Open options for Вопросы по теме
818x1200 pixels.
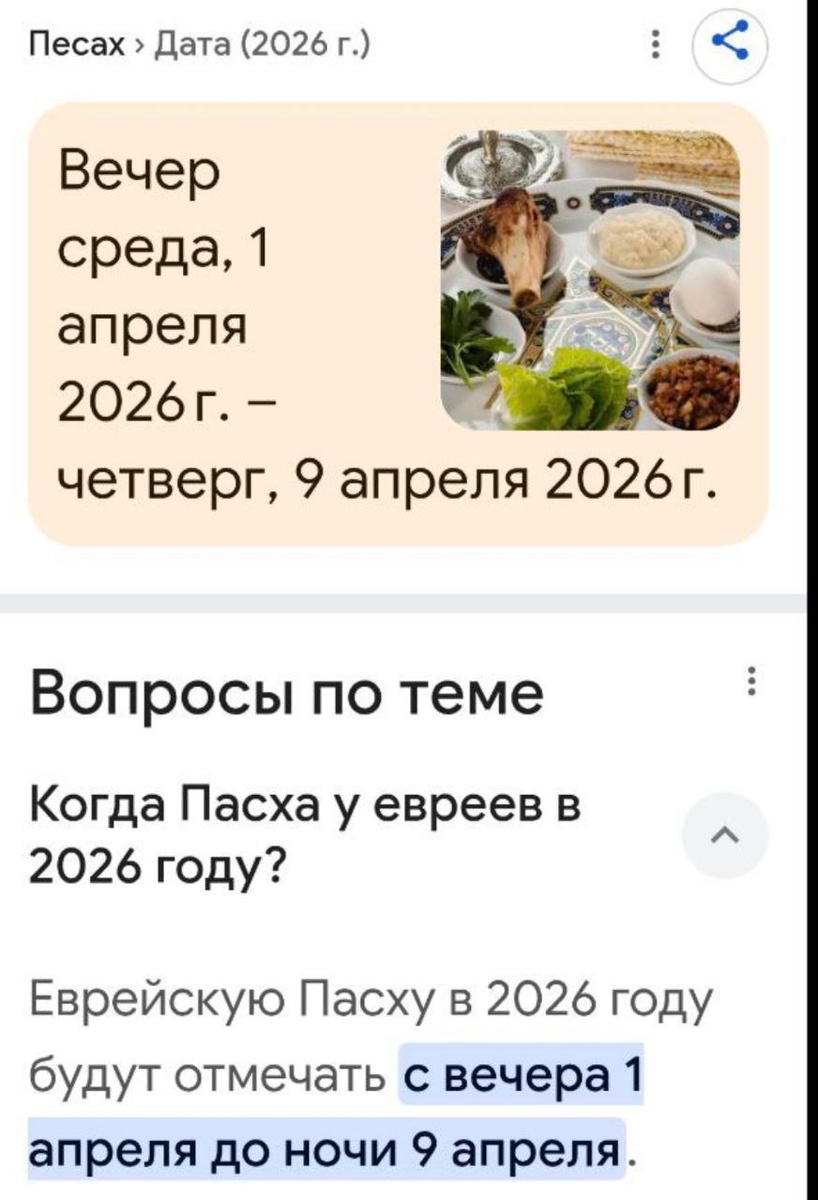click(751, 682)
